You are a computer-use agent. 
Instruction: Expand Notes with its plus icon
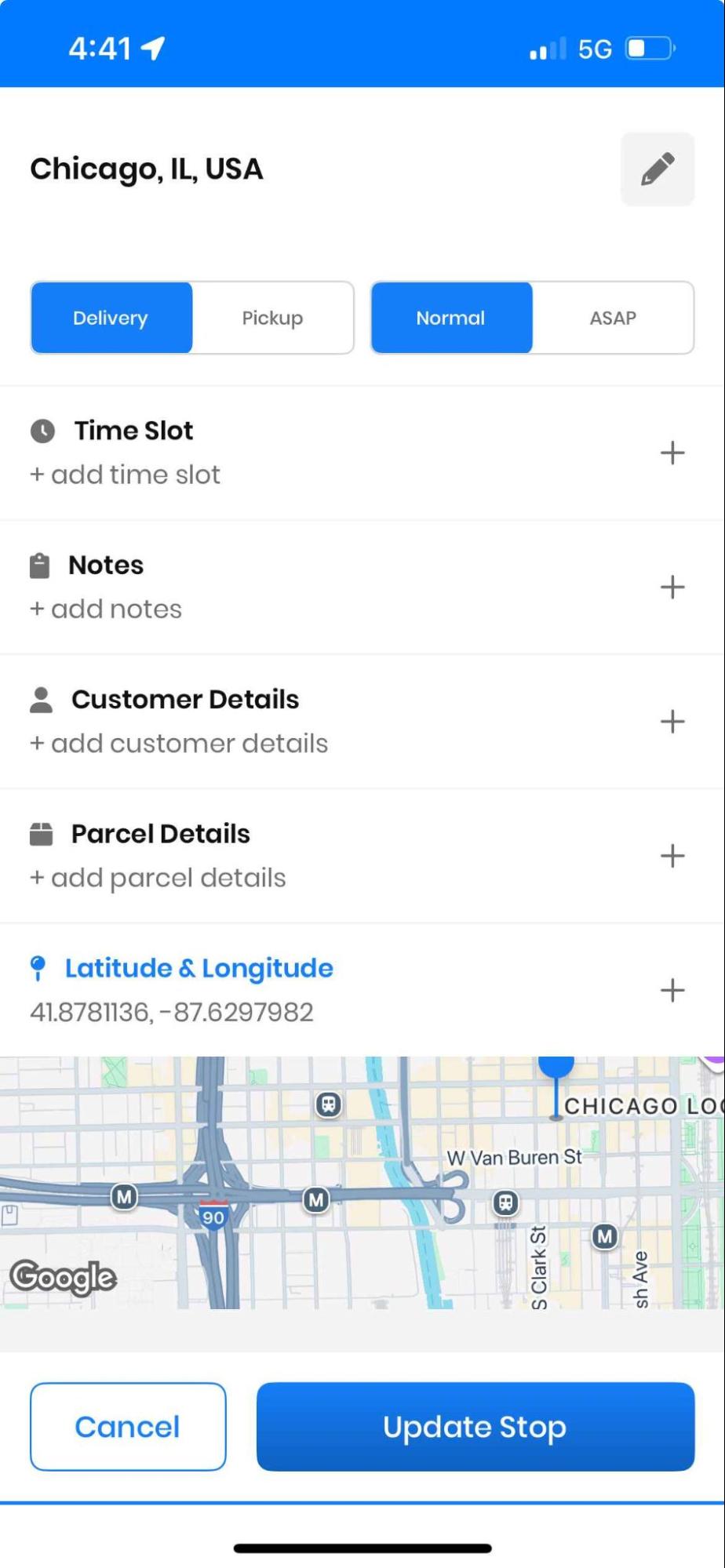pyautogui.click(x=672, y=587)
